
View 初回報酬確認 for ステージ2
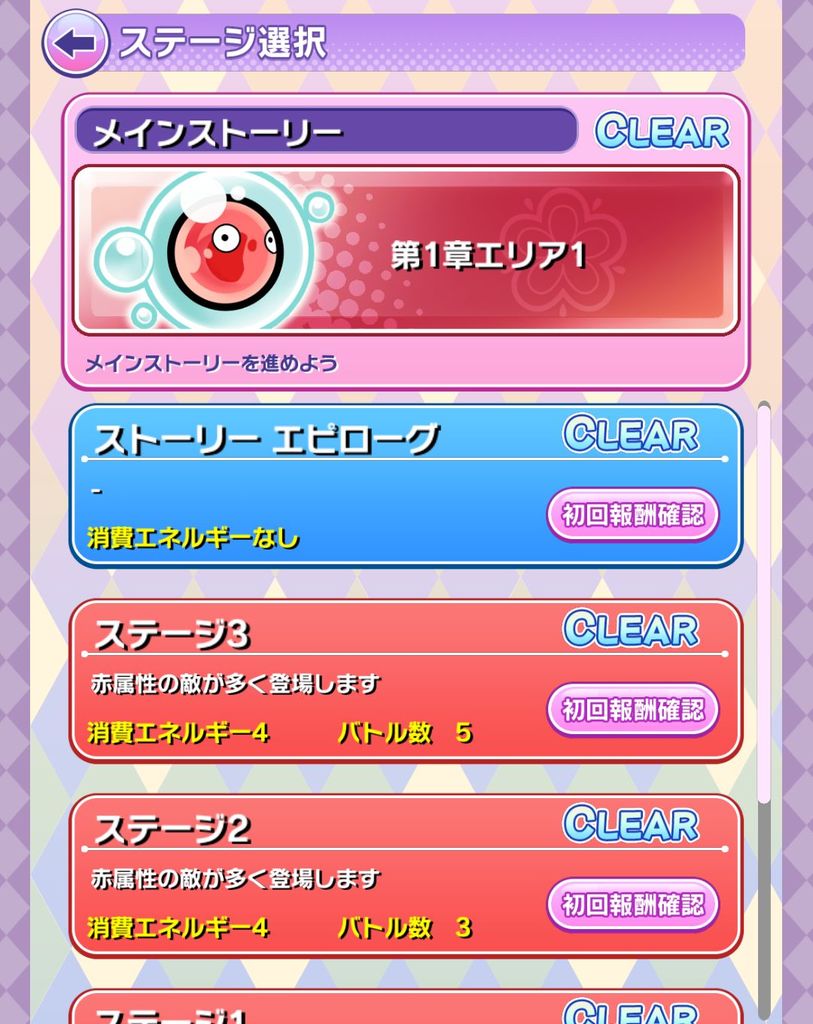point(632,905)
